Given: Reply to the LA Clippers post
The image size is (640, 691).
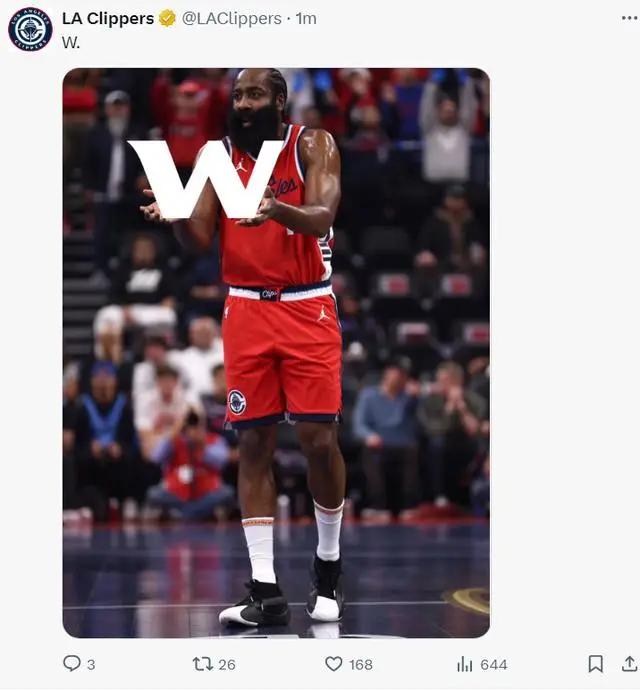Looking at the screenshot, I should pos(72,664).
